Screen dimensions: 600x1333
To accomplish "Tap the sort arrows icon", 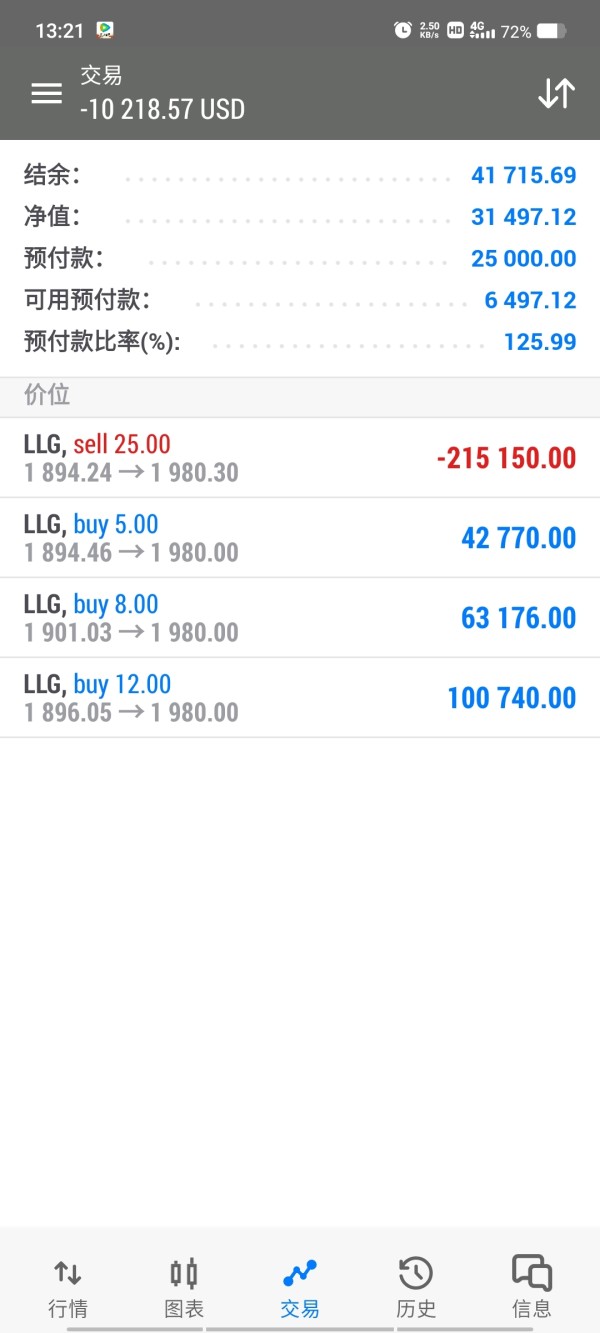I will 556,93.
